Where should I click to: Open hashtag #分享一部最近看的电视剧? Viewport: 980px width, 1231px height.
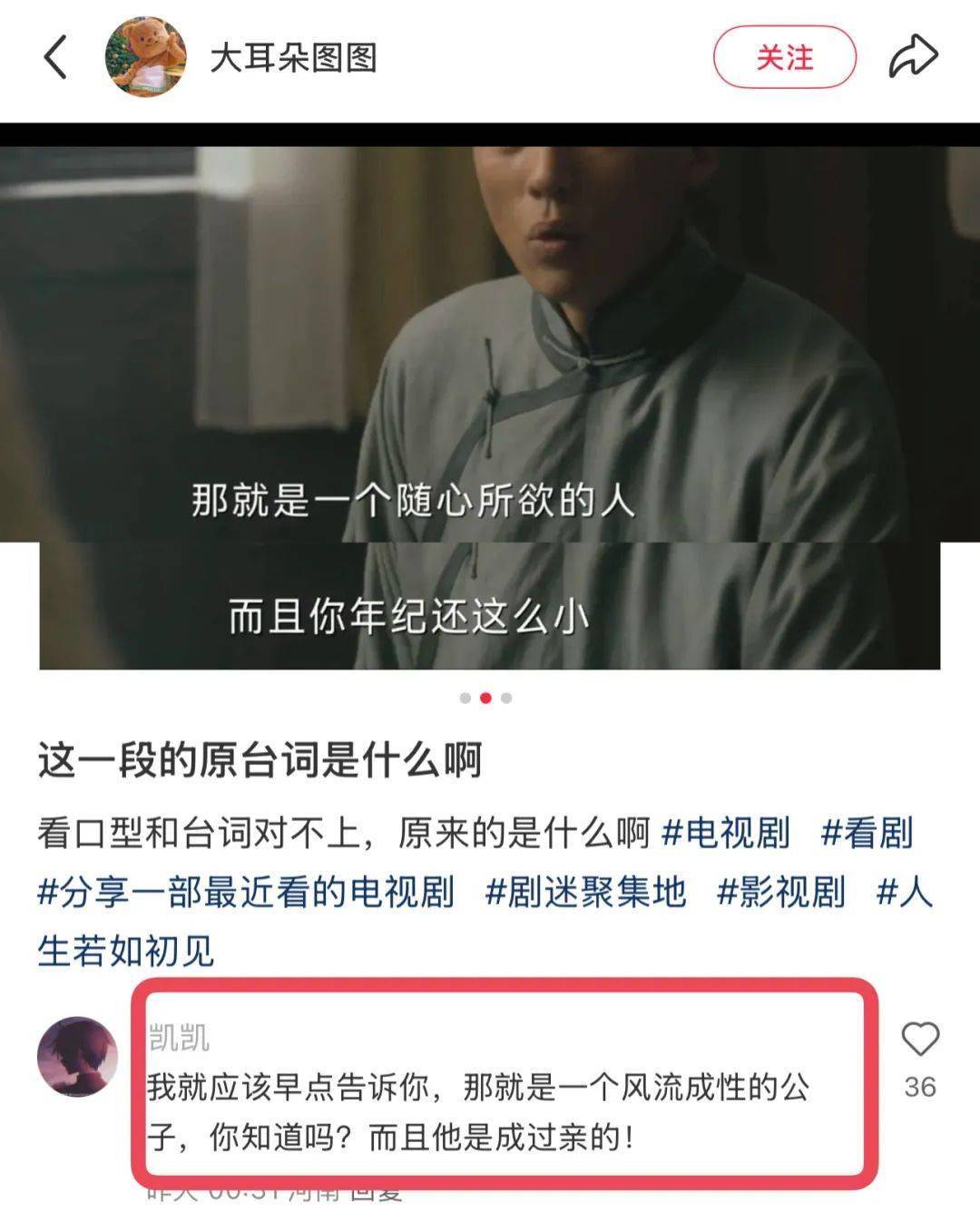click(x=245, y=892)
